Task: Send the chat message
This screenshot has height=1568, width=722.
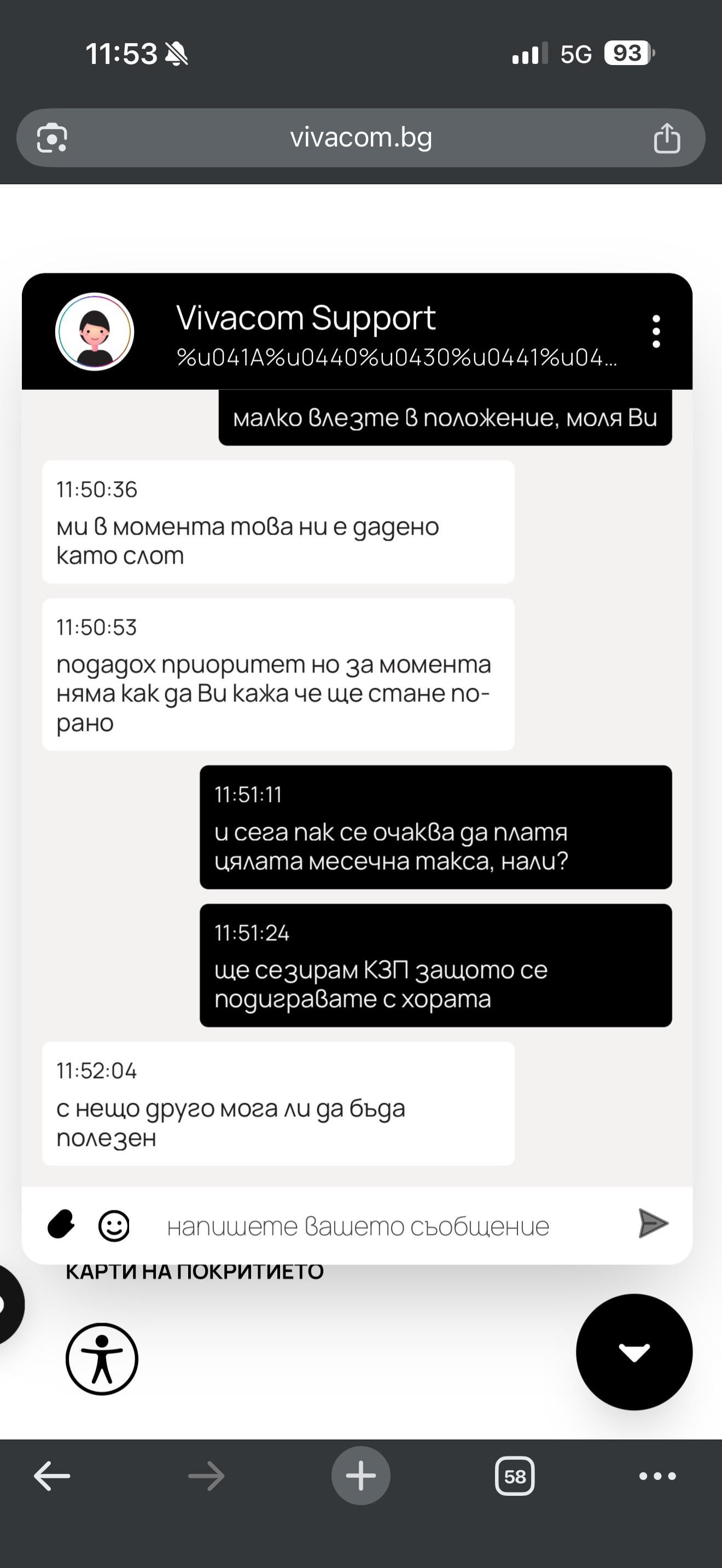Action: point(653,1224)
